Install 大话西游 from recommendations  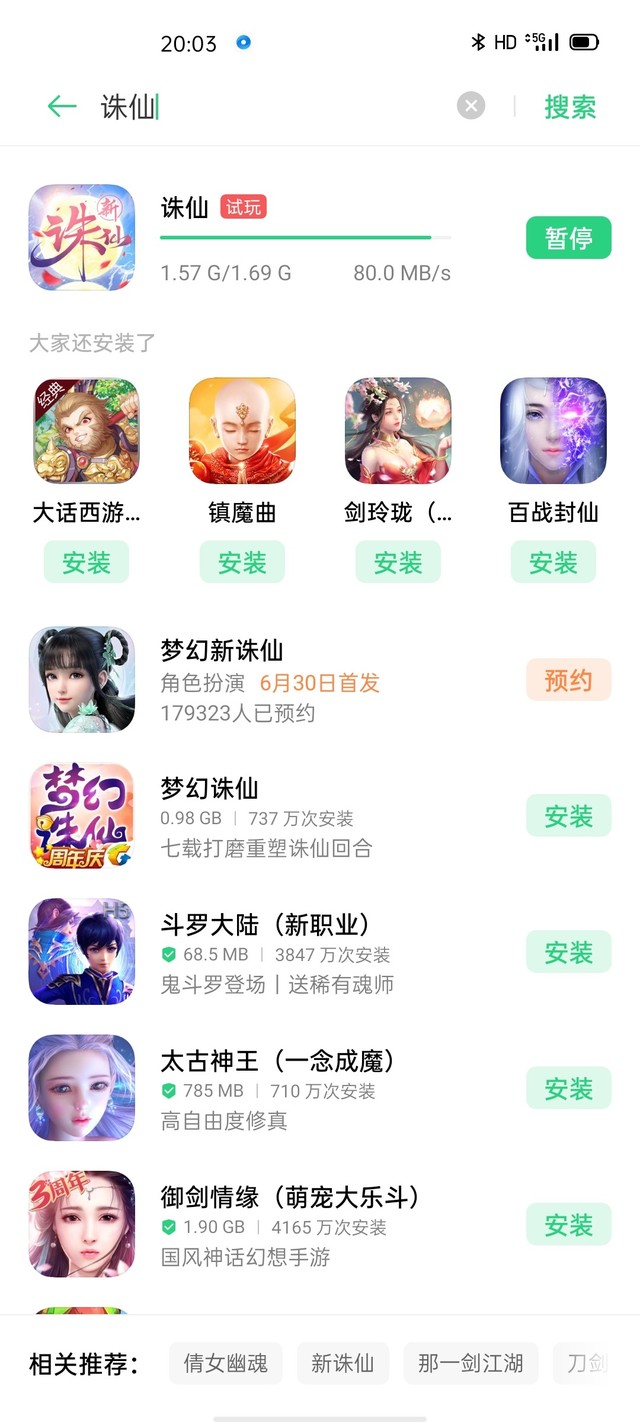86,563
